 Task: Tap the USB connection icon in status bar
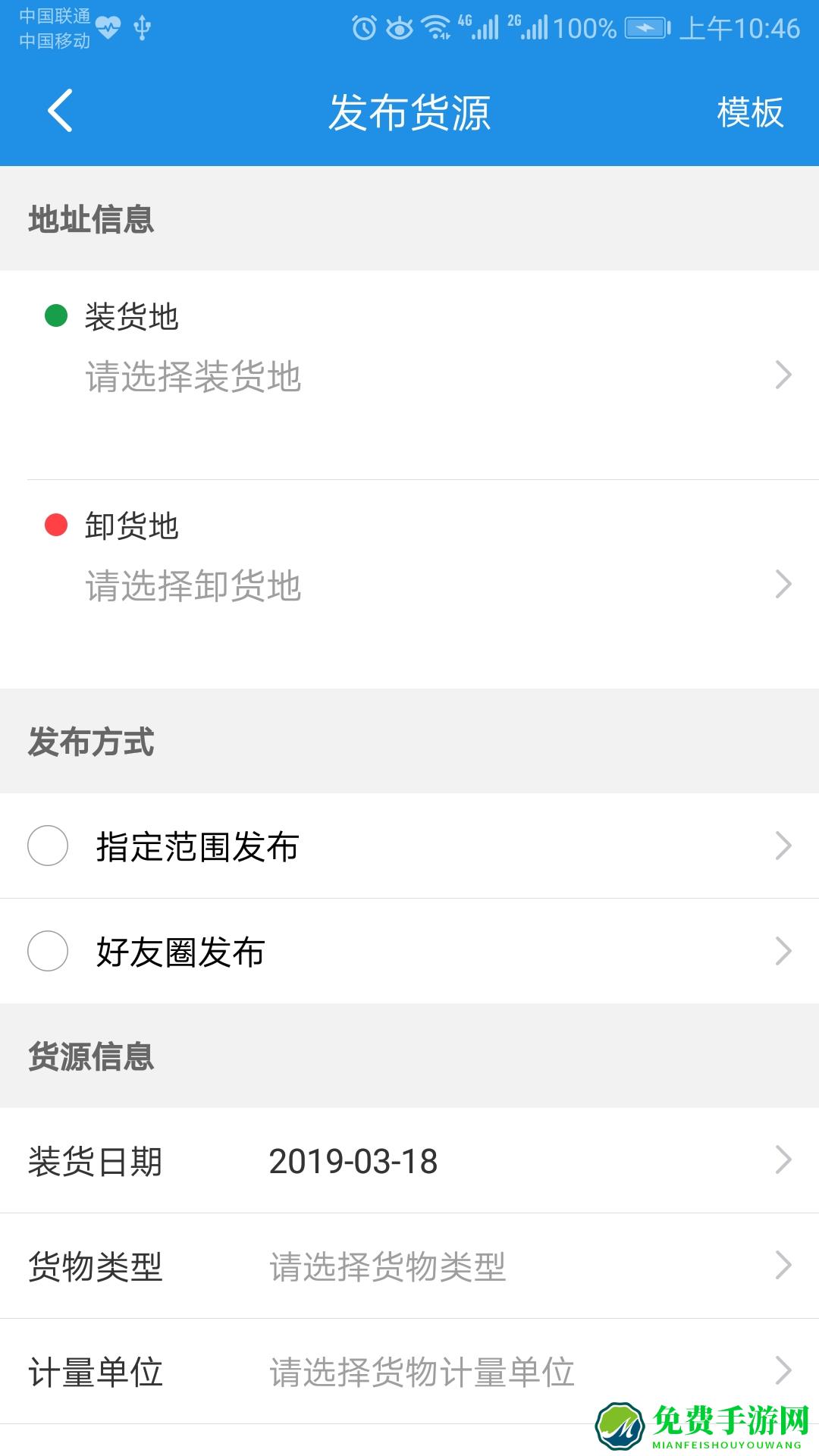(142, 25)
